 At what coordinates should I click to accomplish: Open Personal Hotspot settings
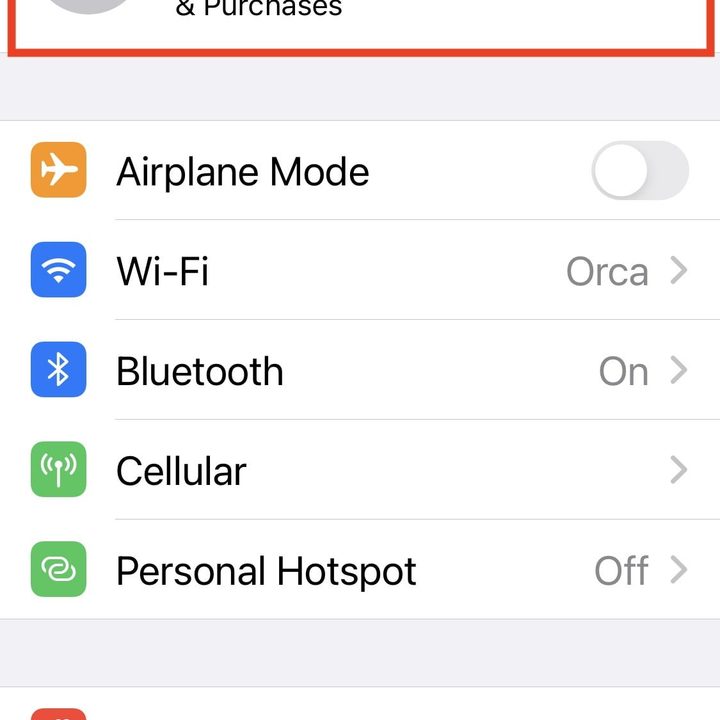pos(360,571)
